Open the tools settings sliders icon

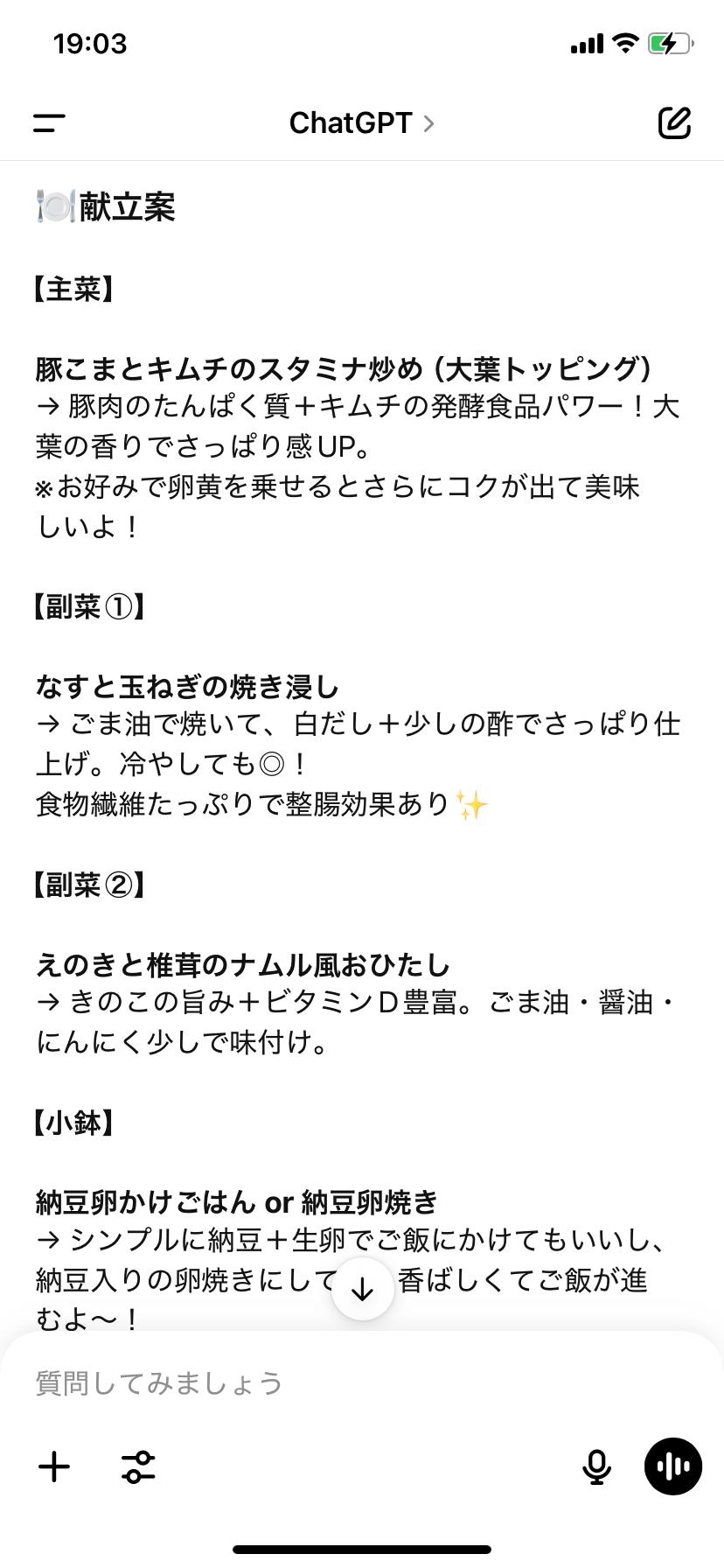coord(138,1466)
